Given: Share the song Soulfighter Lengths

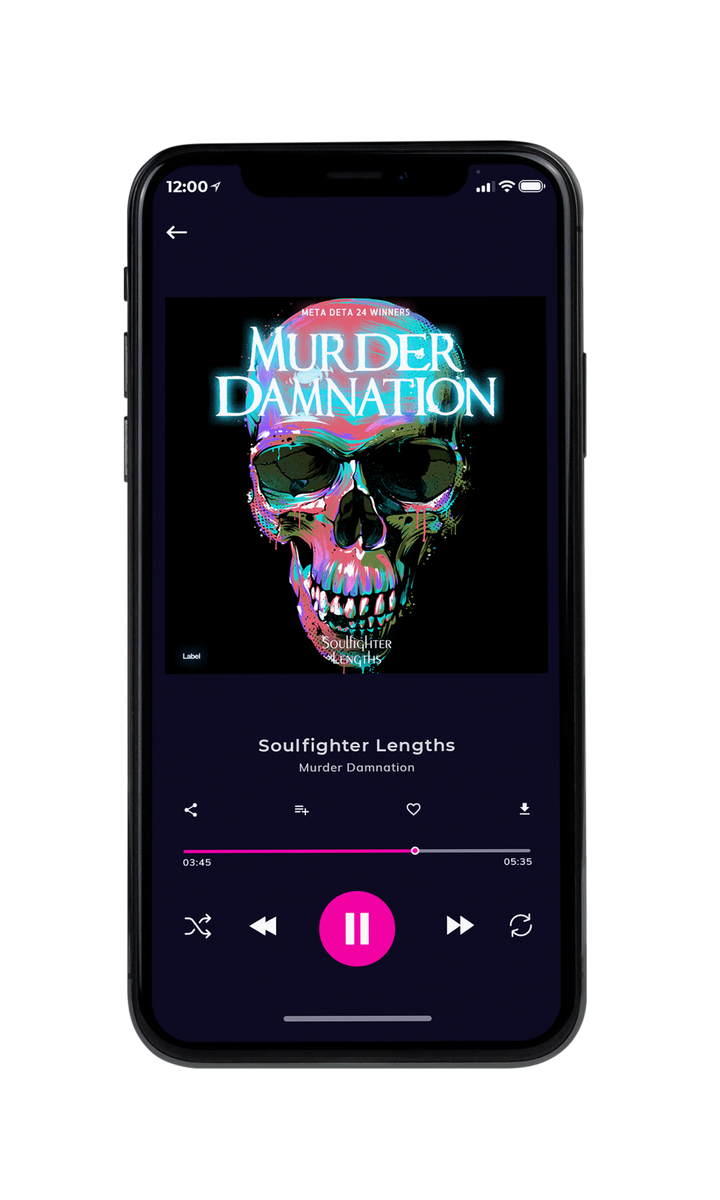Looking at the screenshot, I should pyautogui.click(x=191, y=810).
